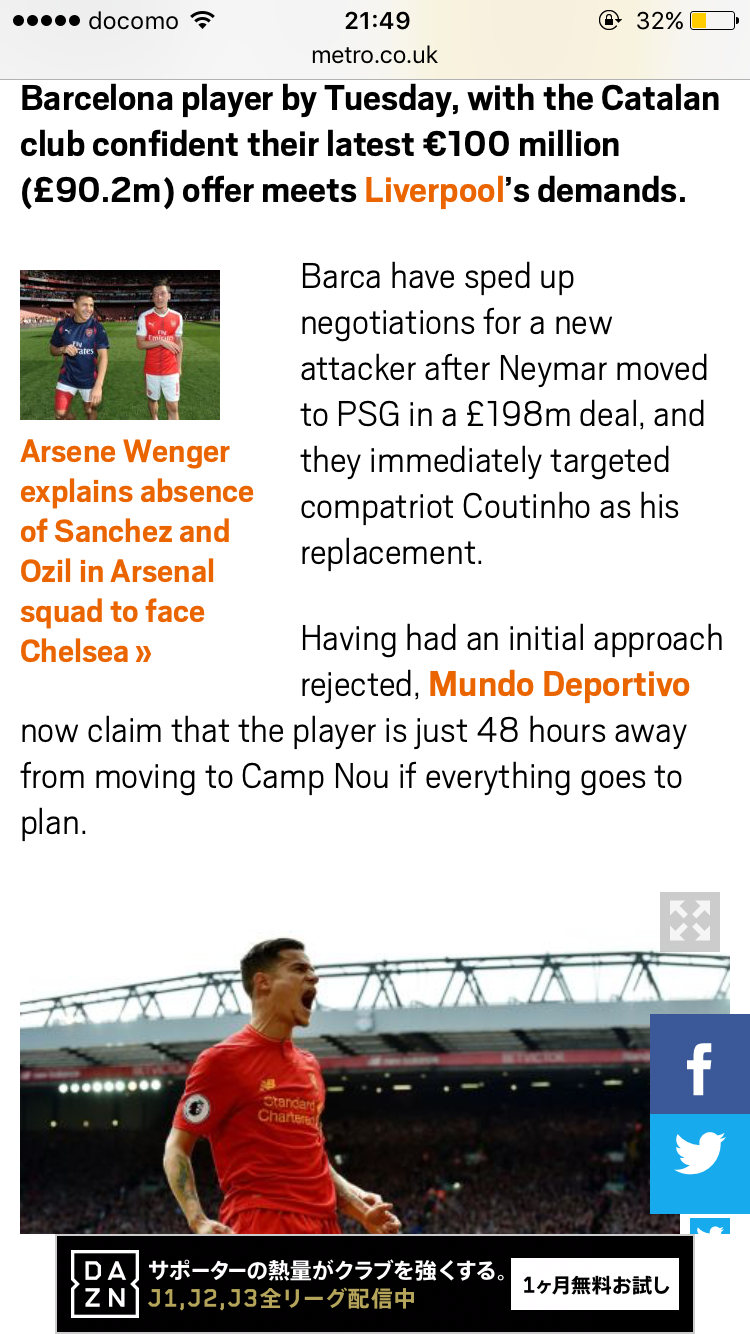Open the Liverpool link in the headline
Image resolution: width=750 pixels, height=1334 pixels.
coord(434,190)
